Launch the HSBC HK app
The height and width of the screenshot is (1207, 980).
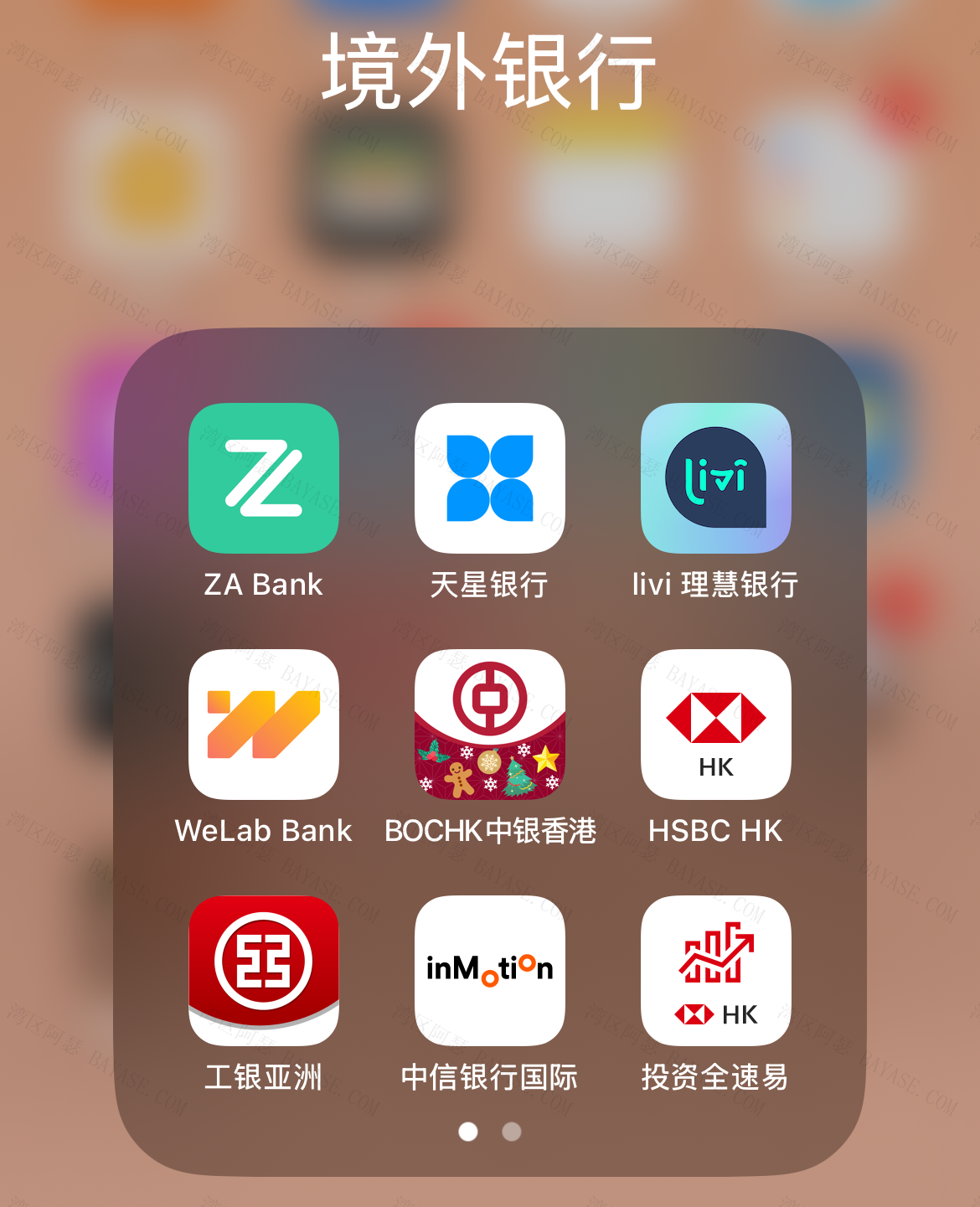click(716, 725)
